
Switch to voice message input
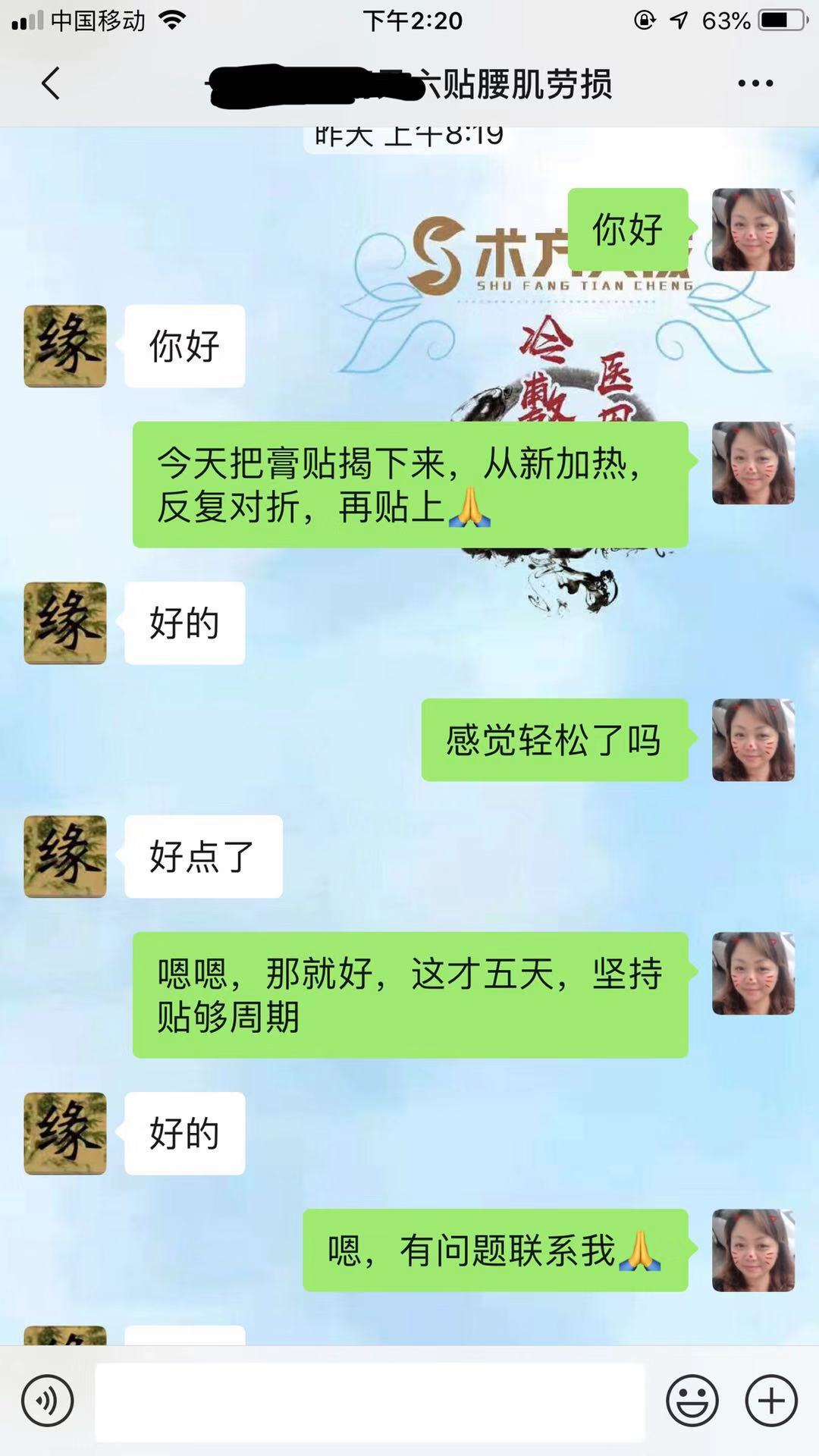[48, 1401]
